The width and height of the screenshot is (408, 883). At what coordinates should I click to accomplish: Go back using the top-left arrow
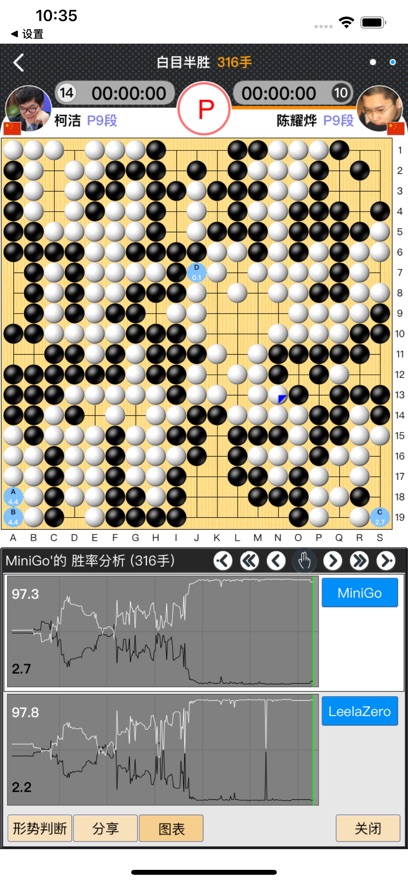tap(19, 63)
